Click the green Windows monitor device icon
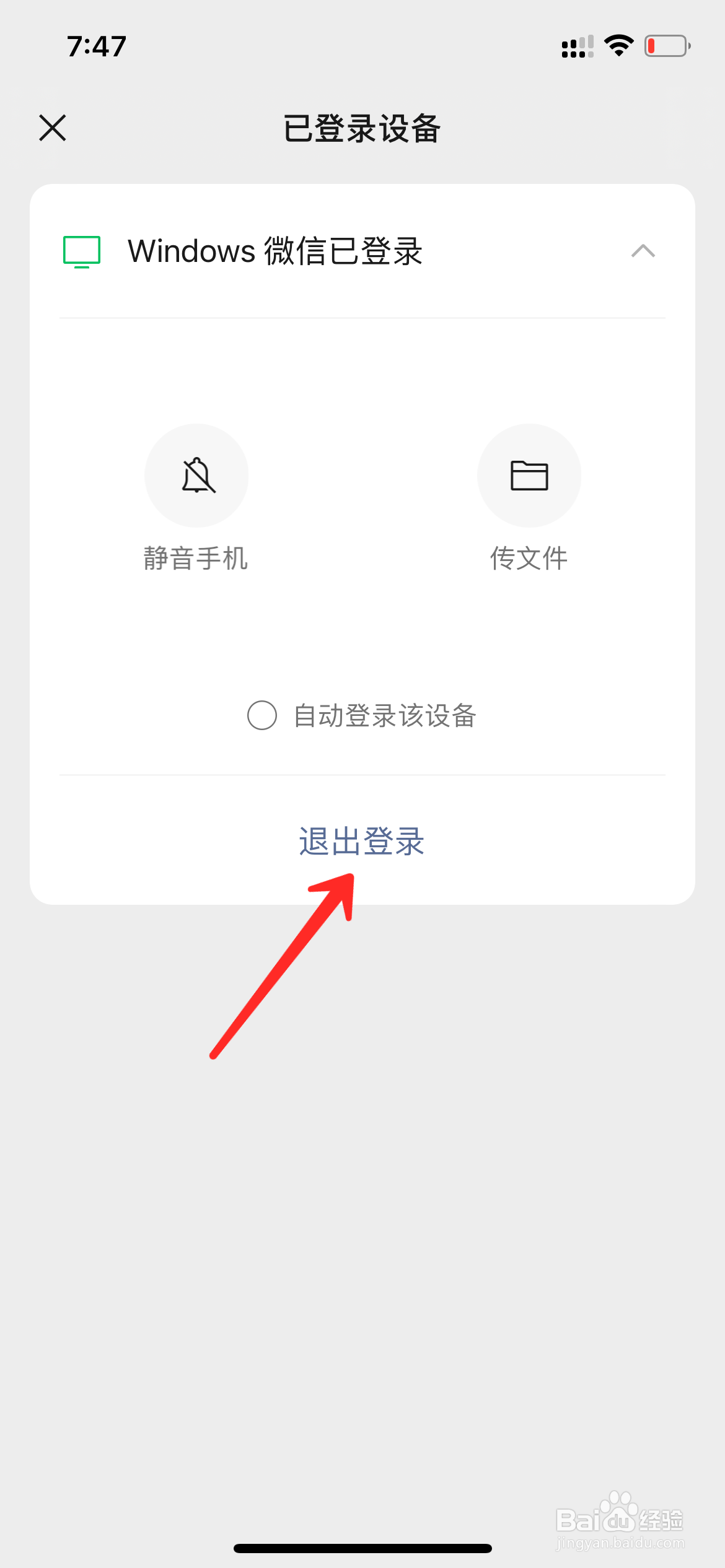This screenshot has width=725, height=1568. pos(80,251)
